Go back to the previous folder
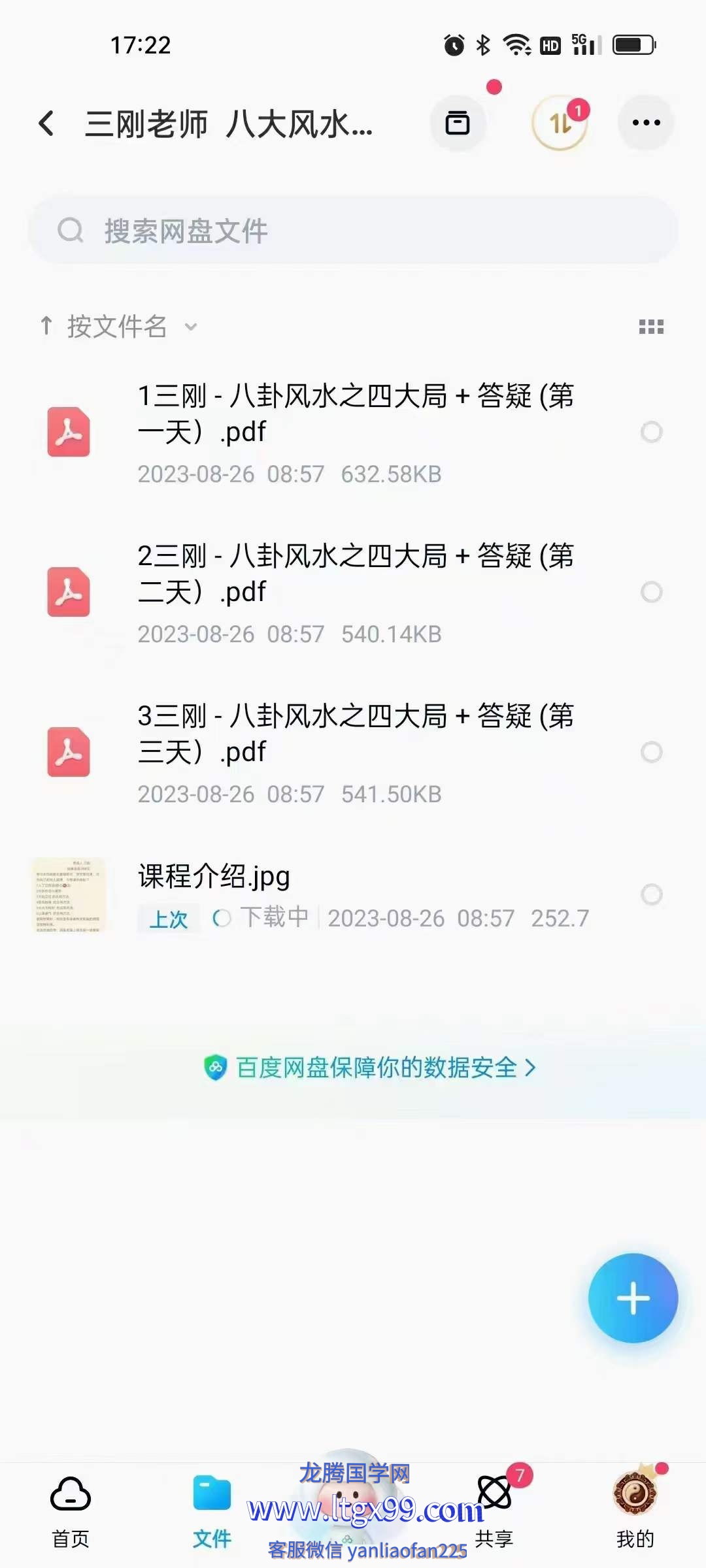The image size is (706, 1568). pos(46,123)
